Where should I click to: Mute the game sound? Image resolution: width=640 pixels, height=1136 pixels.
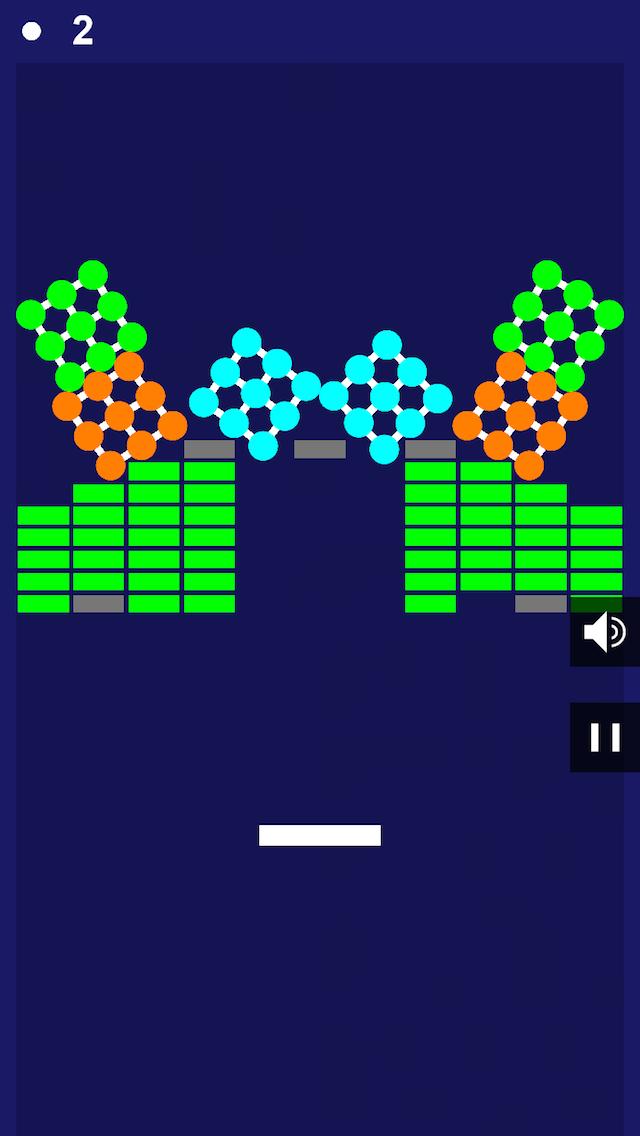pos(605,632)
